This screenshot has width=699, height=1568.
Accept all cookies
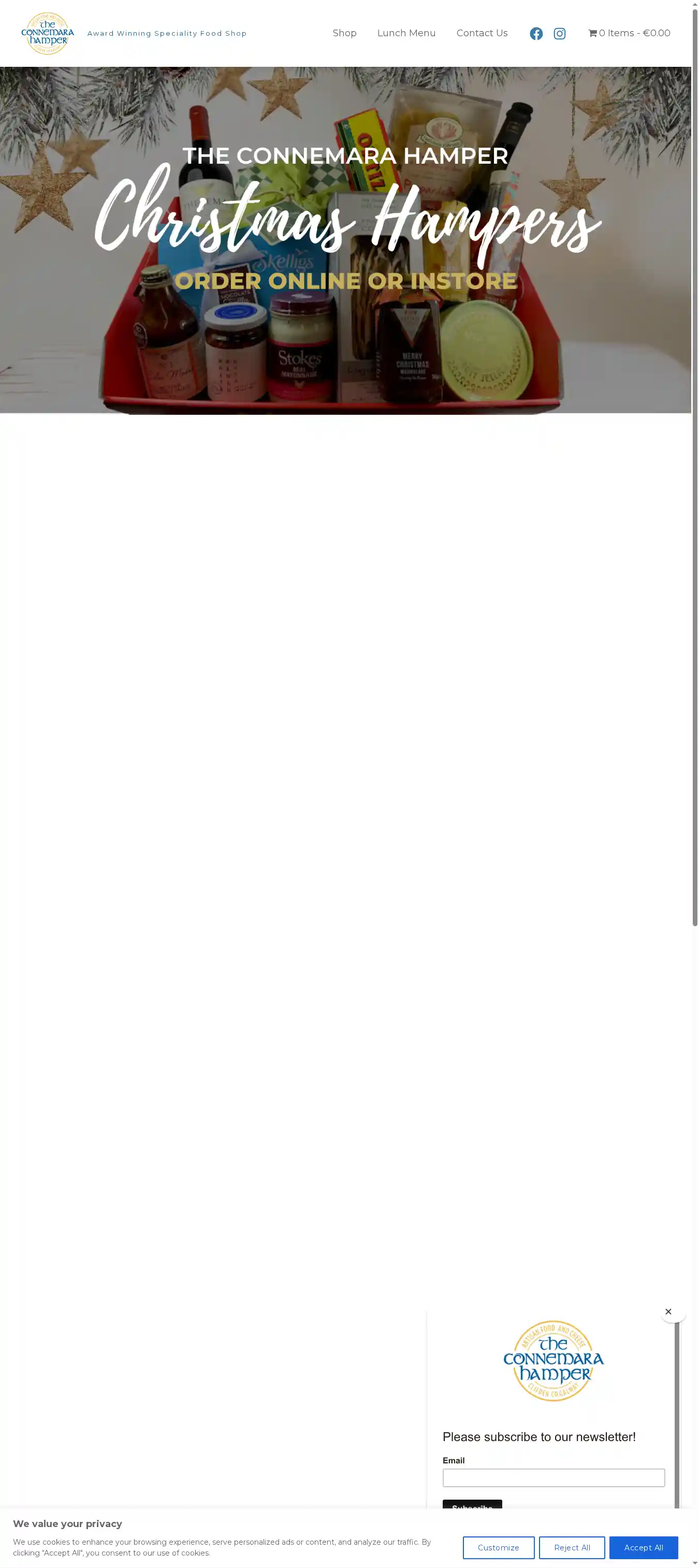tap(643, 1547)
